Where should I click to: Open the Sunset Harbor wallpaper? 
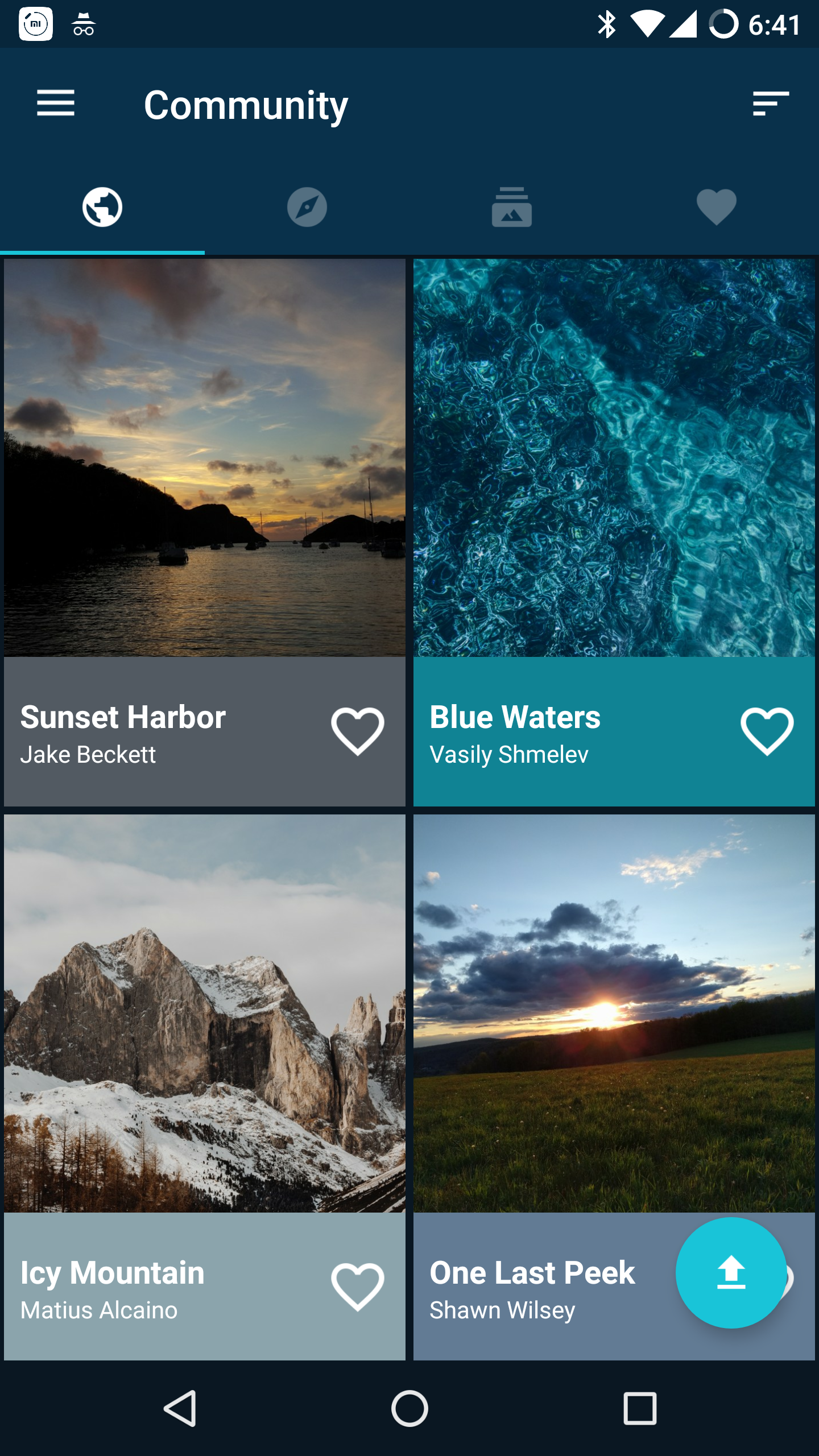[205, 458]
